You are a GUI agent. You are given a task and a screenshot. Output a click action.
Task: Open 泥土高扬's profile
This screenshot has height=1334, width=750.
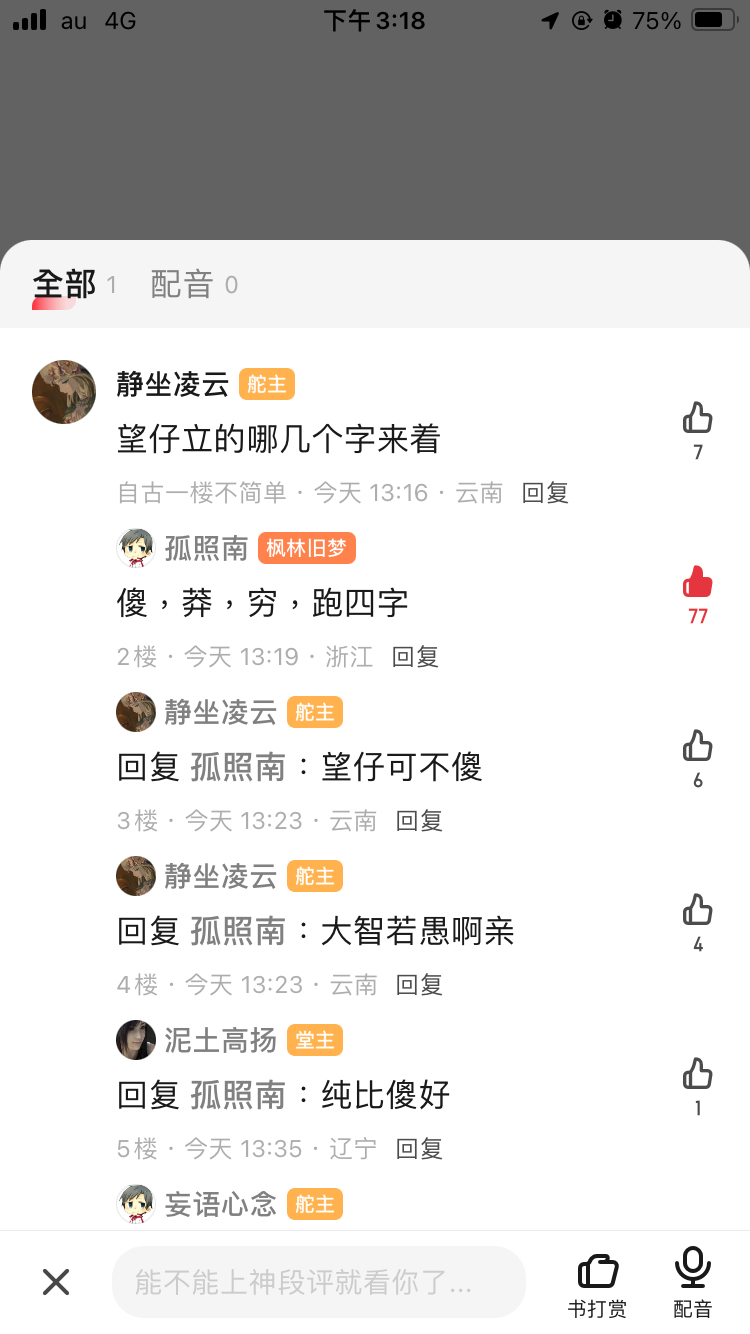[136, 1040]
